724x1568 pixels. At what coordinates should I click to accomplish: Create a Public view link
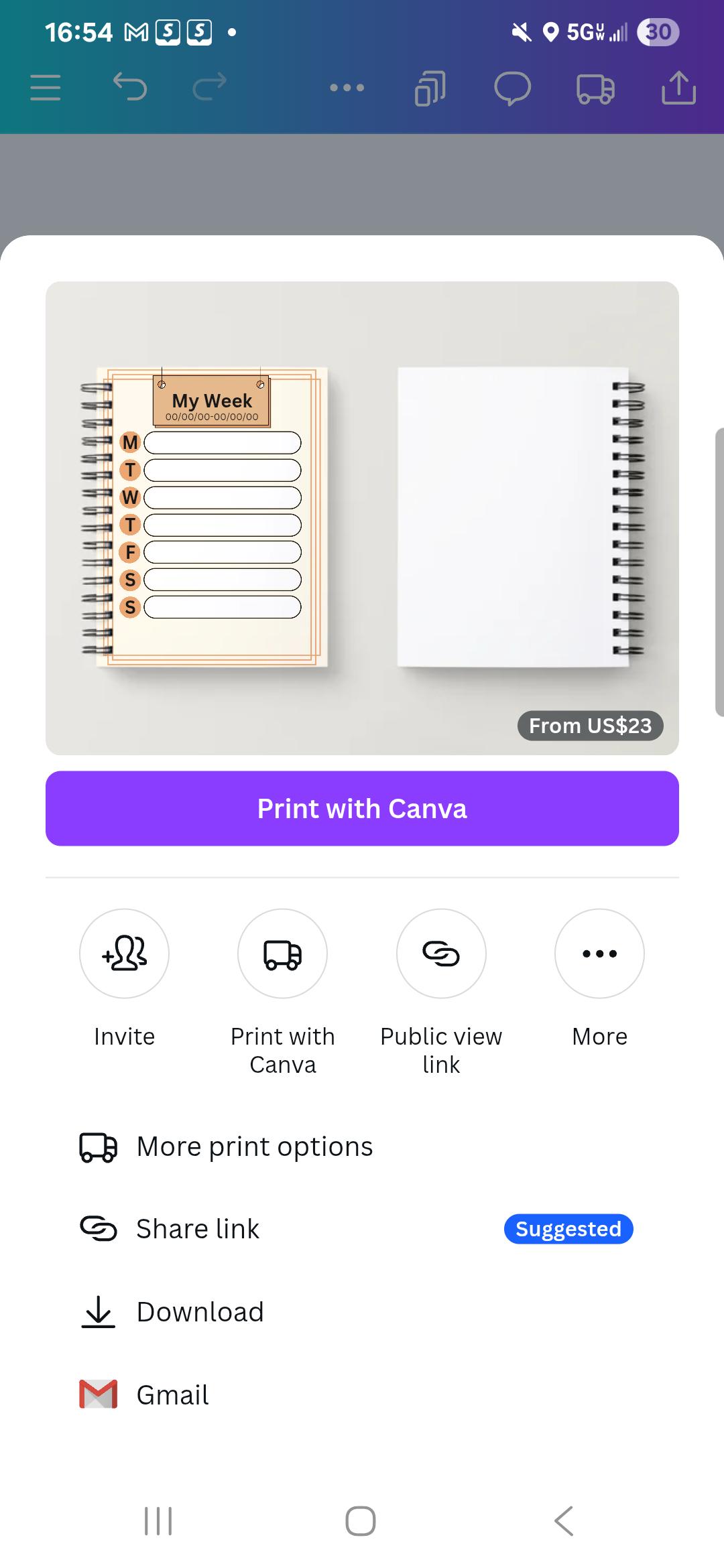click(441, 954)
